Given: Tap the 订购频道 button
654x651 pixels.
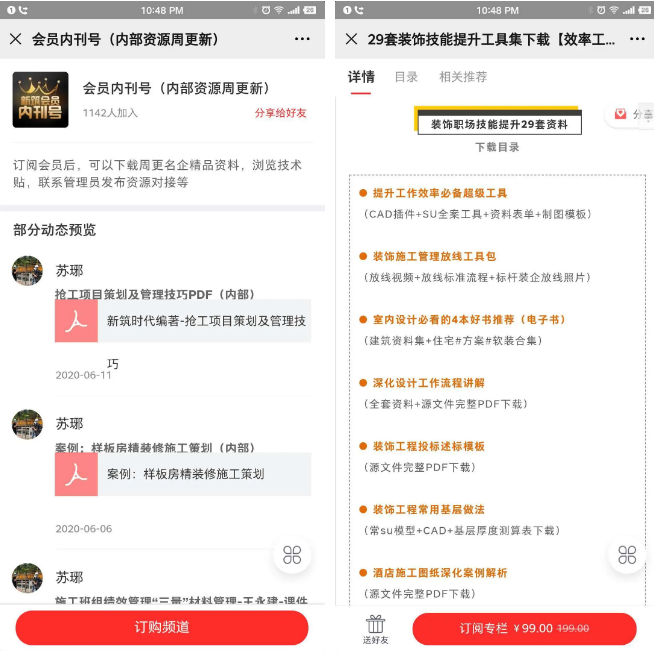Looking at the screenshot, I should 162,627.
